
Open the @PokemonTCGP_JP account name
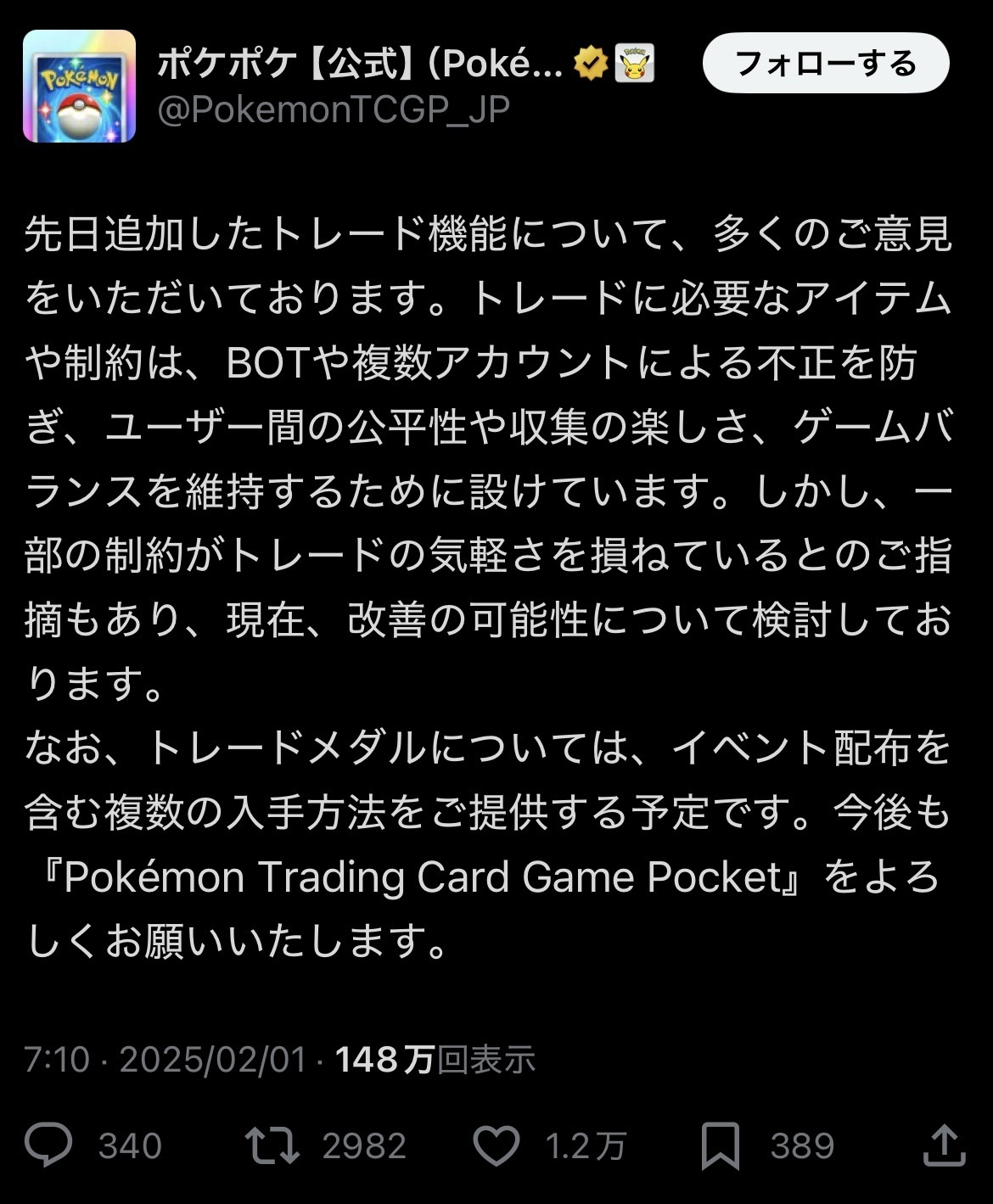[x=334, y=110]
